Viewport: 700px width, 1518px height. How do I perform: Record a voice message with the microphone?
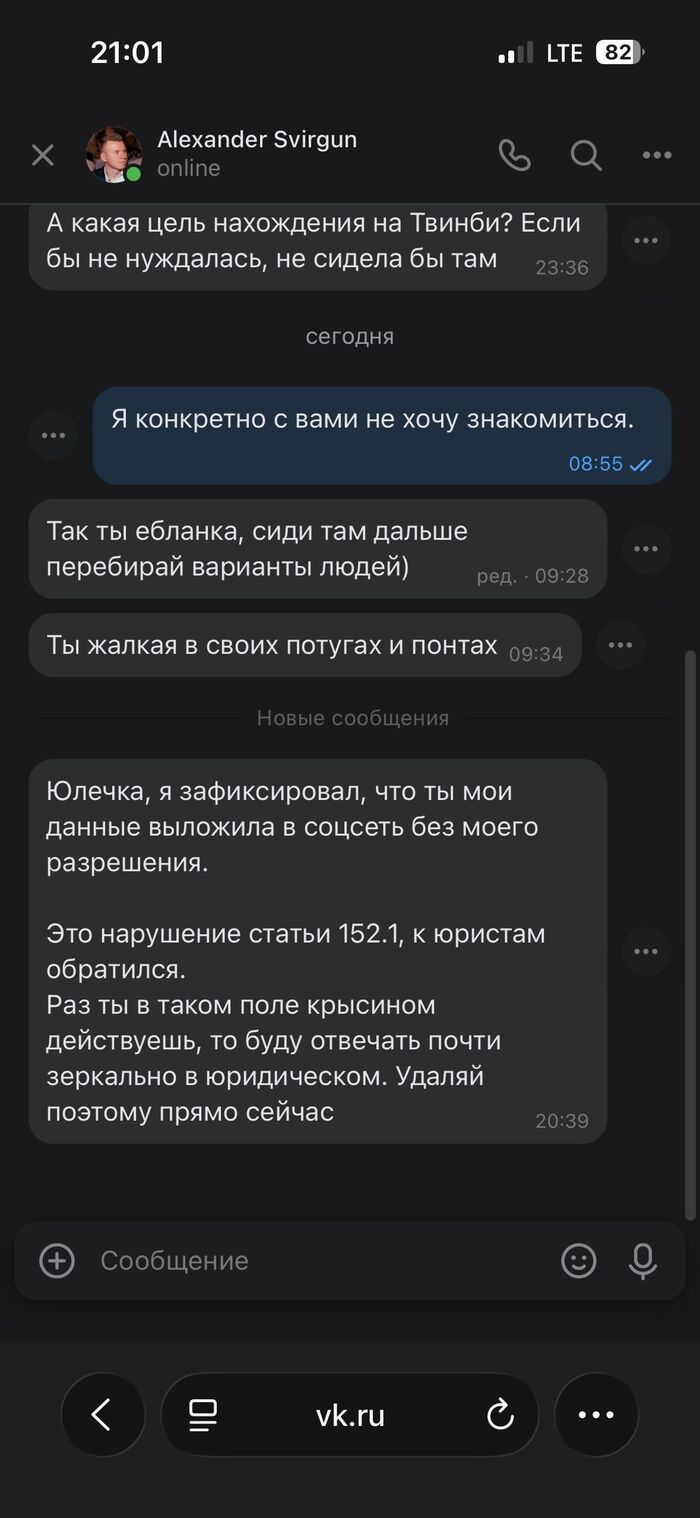(x=643, y=1260)
